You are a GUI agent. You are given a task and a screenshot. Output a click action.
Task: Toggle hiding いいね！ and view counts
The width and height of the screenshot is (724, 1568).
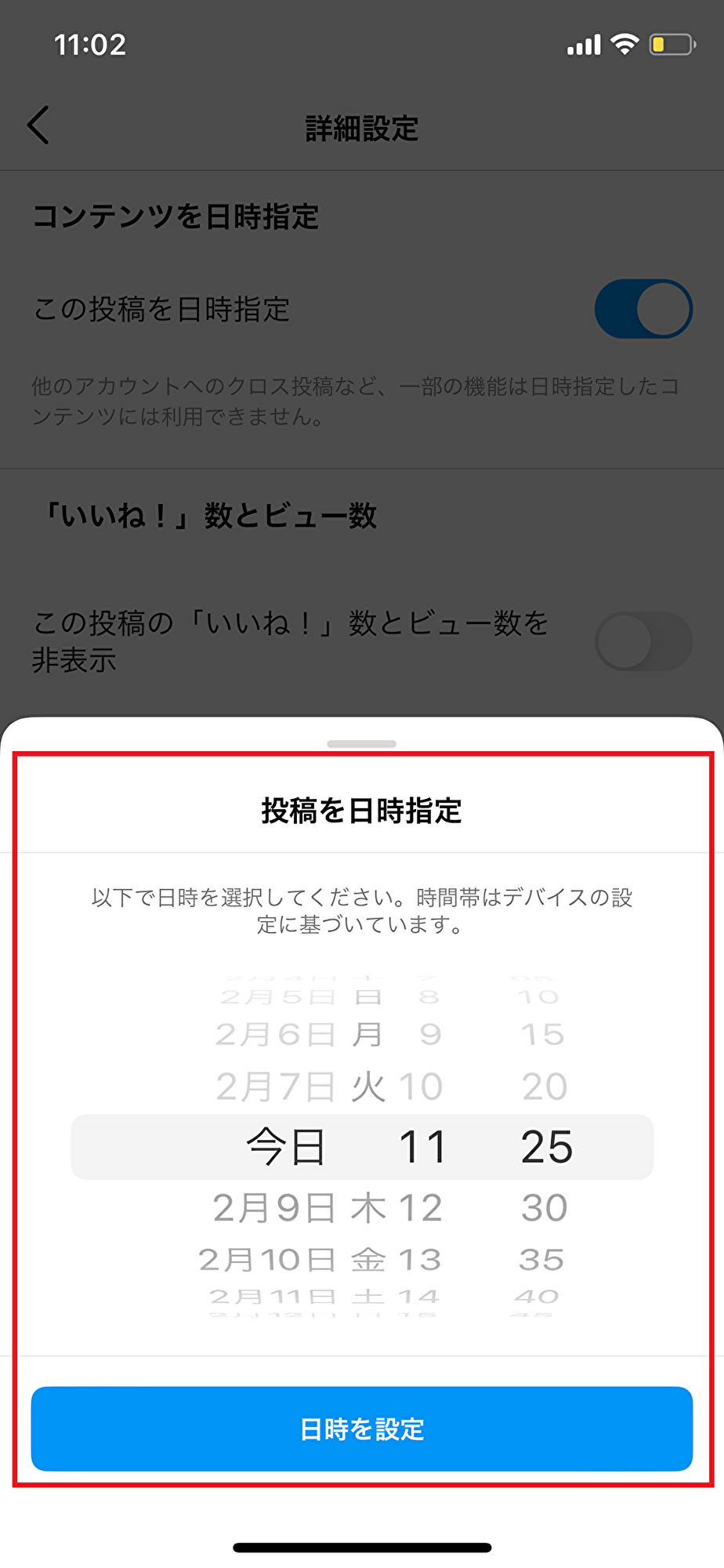pyautogui.click(x=643, y=641)
